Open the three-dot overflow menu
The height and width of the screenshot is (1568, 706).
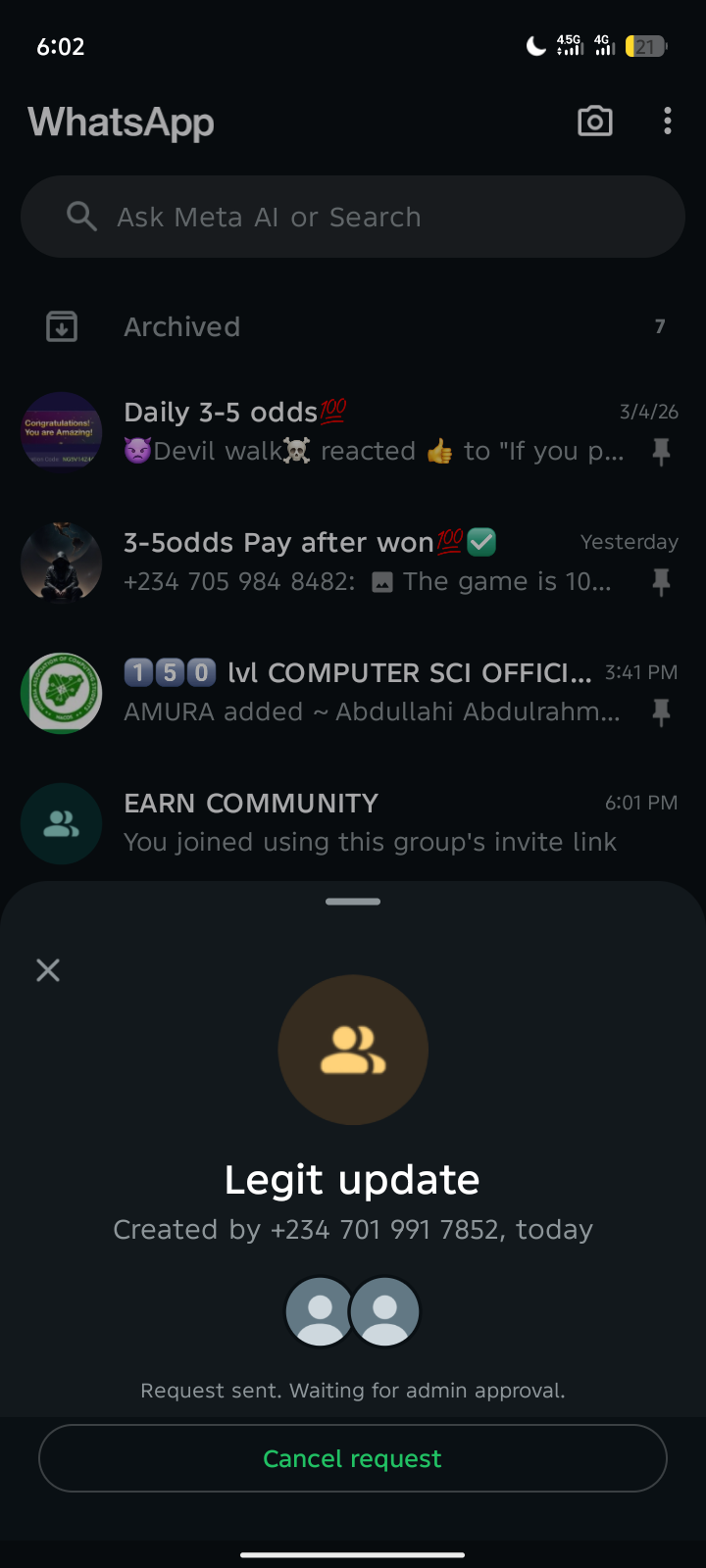pyautogui.click(x=668, y=122)
